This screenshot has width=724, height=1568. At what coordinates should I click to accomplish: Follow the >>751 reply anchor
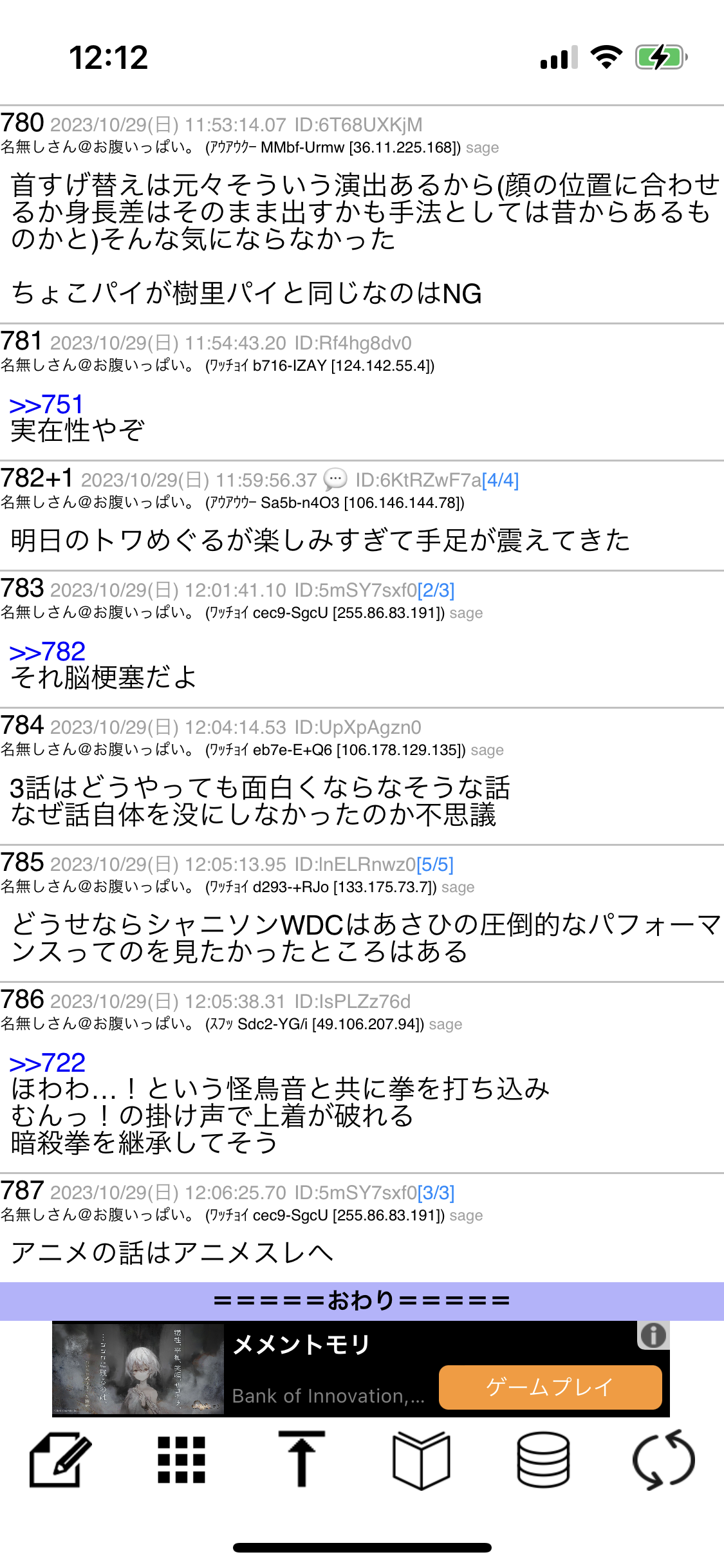pos(46,405)
